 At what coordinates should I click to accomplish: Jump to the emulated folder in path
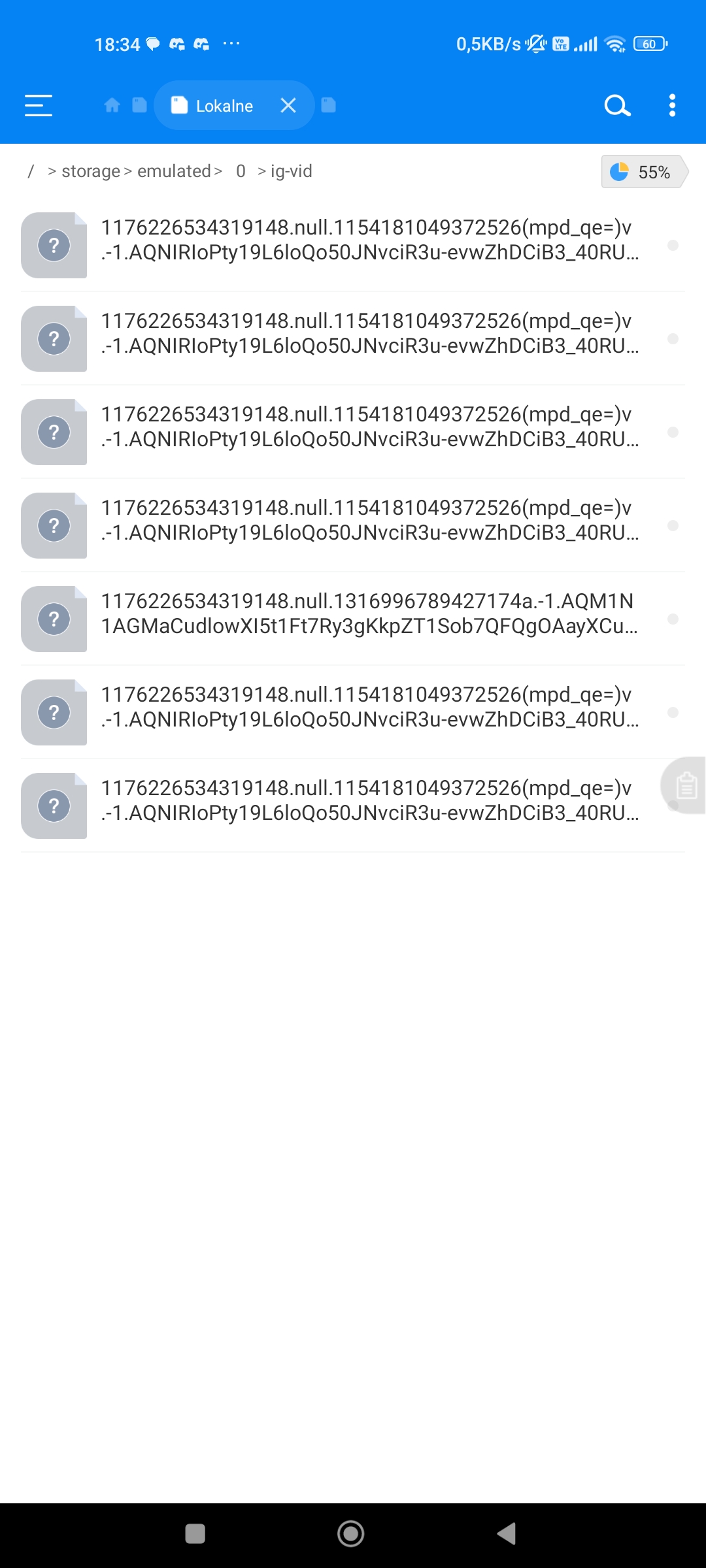pyautogui.click(x=174, y=171)
